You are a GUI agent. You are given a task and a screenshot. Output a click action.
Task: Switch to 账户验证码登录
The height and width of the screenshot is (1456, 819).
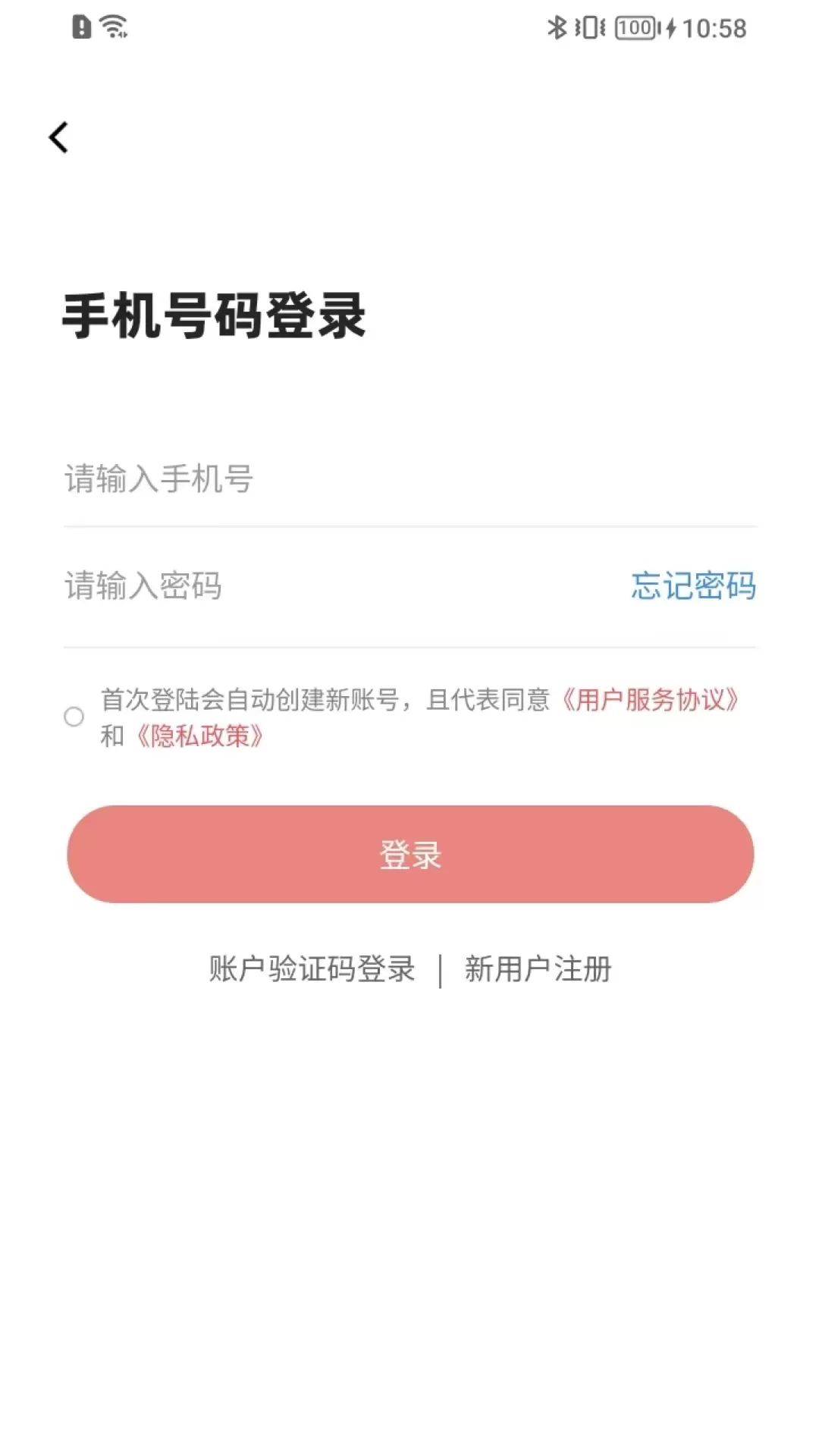tap(312, 969)
